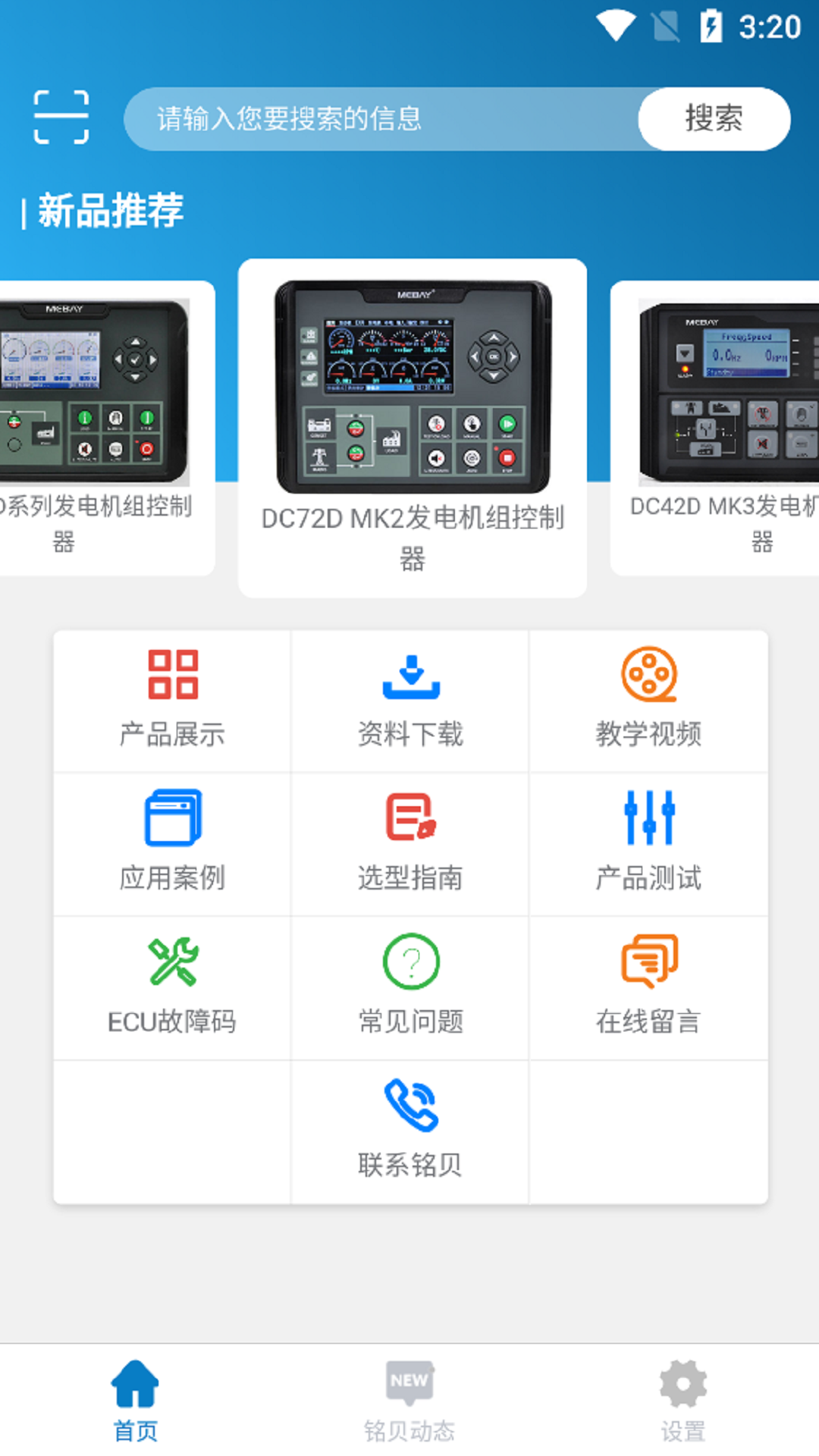819x1456 pixels.
Task: Open the DC72D MK2 controller product card
Action: [x=412, y=428]
